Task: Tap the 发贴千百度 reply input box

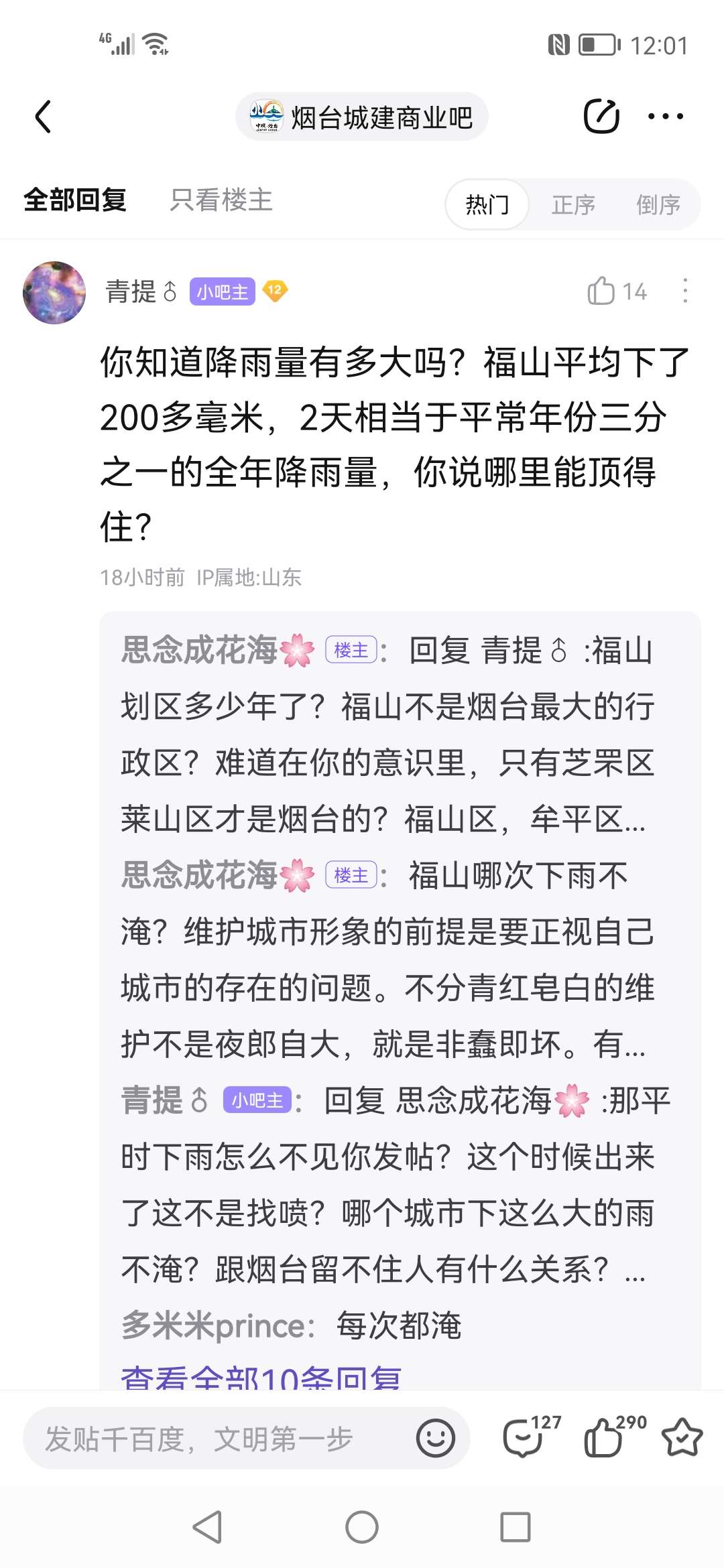Action: [215, 1438]
